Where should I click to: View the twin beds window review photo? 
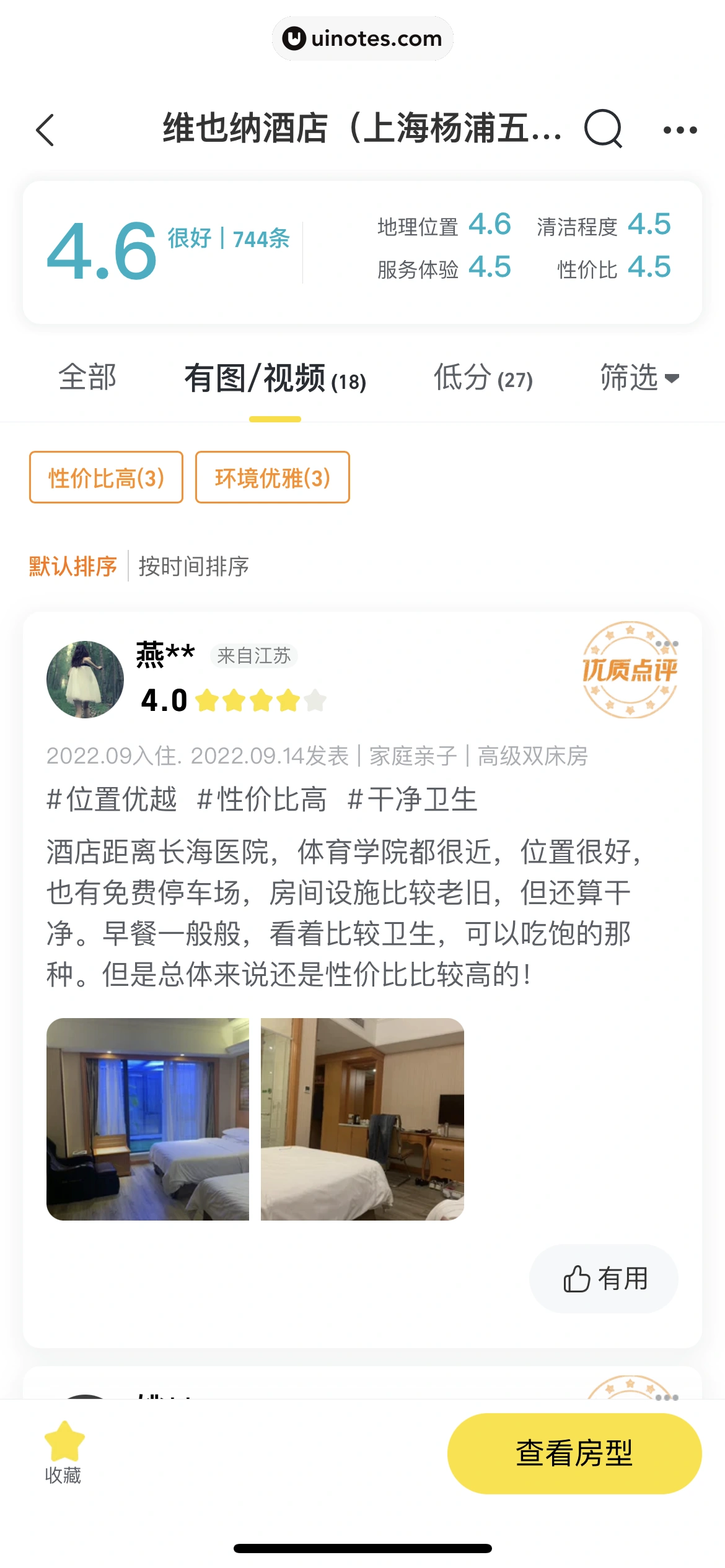coord(147,1119)
